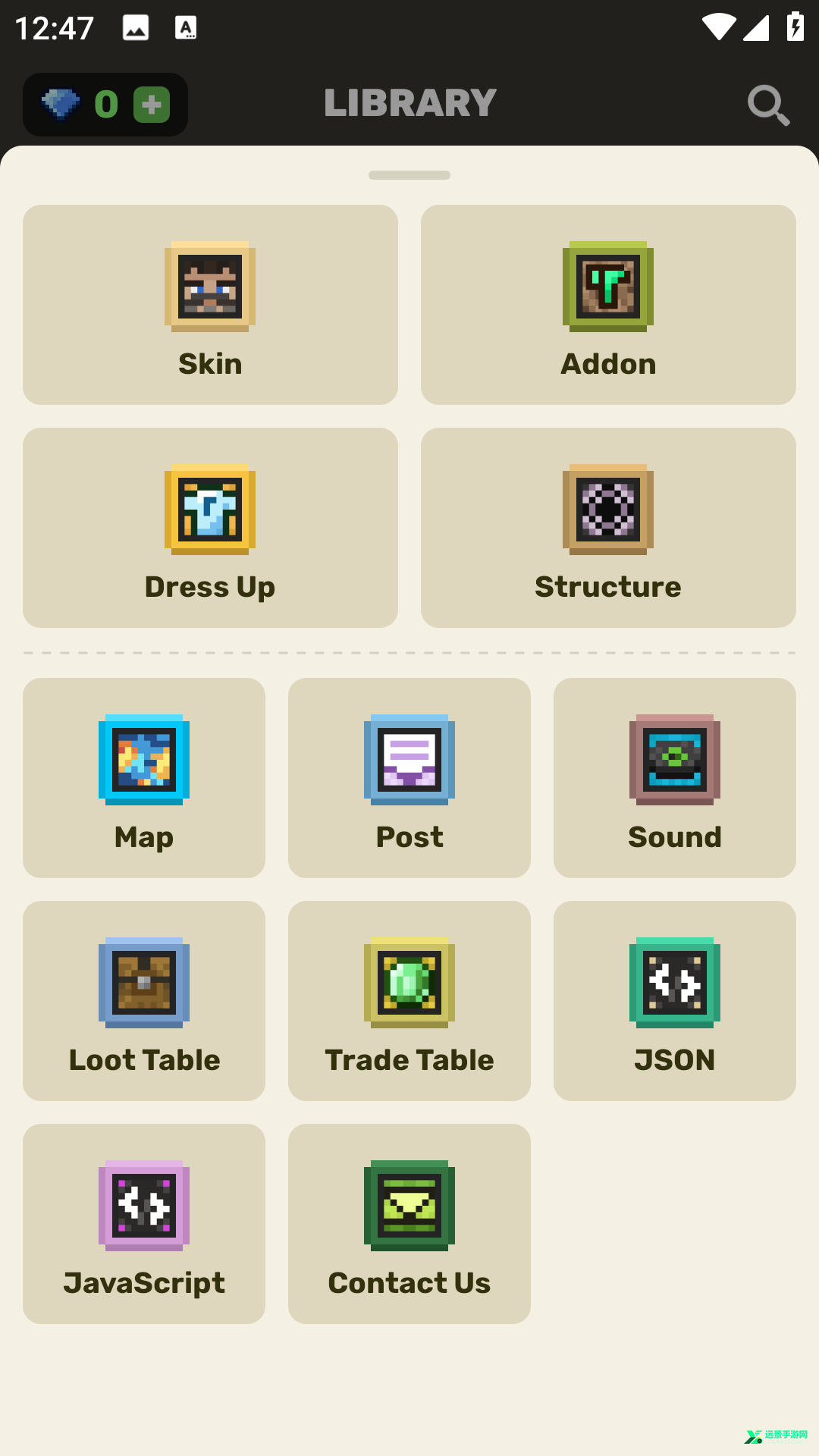Select the Post envelope icon
819x1456 pixels.
point(409,760)
